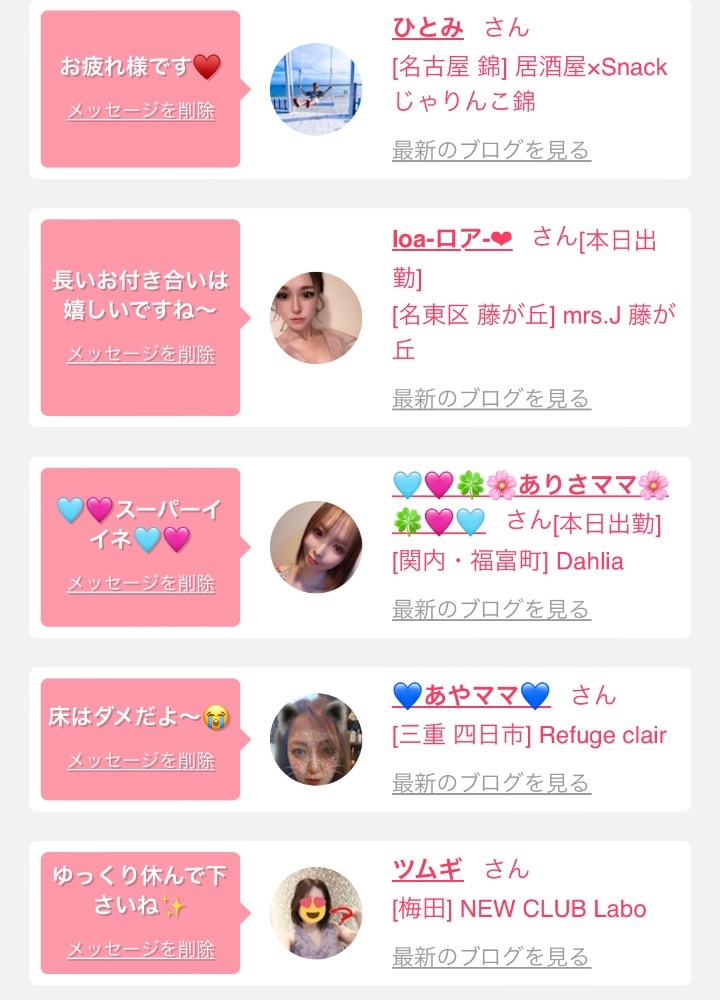720x1000 pixels.
Task: View loa-ロア-'s latest blog
Action: [x=491, y=399]
